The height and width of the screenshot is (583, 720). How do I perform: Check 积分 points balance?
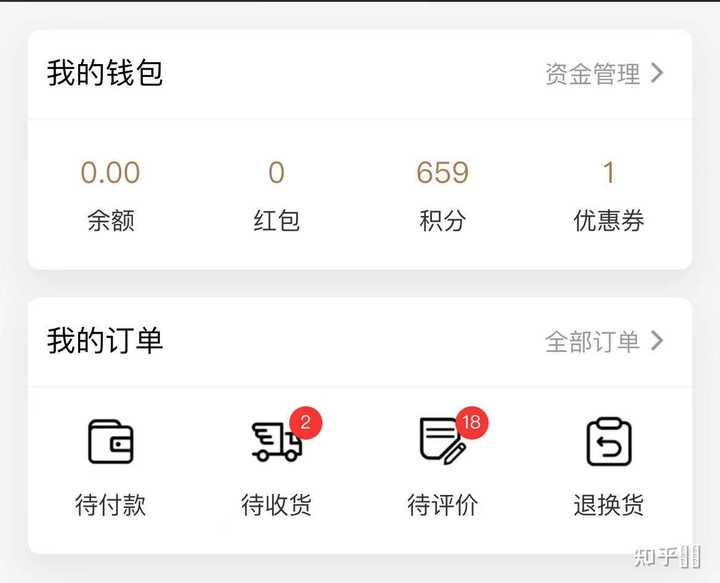[442, 195]
